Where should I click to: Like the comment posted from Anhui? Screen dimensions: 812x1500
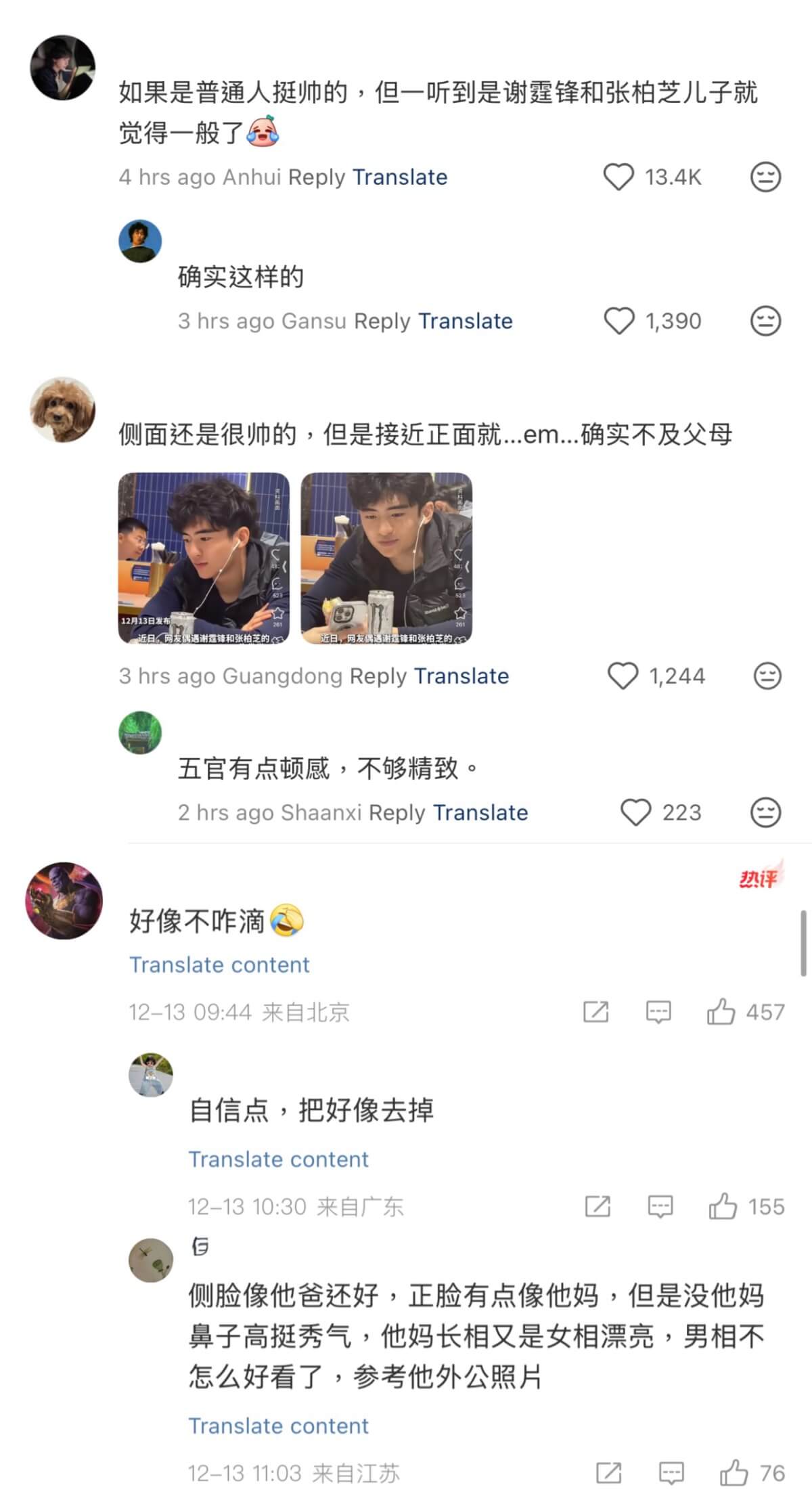pyautogui.click(x=618, y=177)
